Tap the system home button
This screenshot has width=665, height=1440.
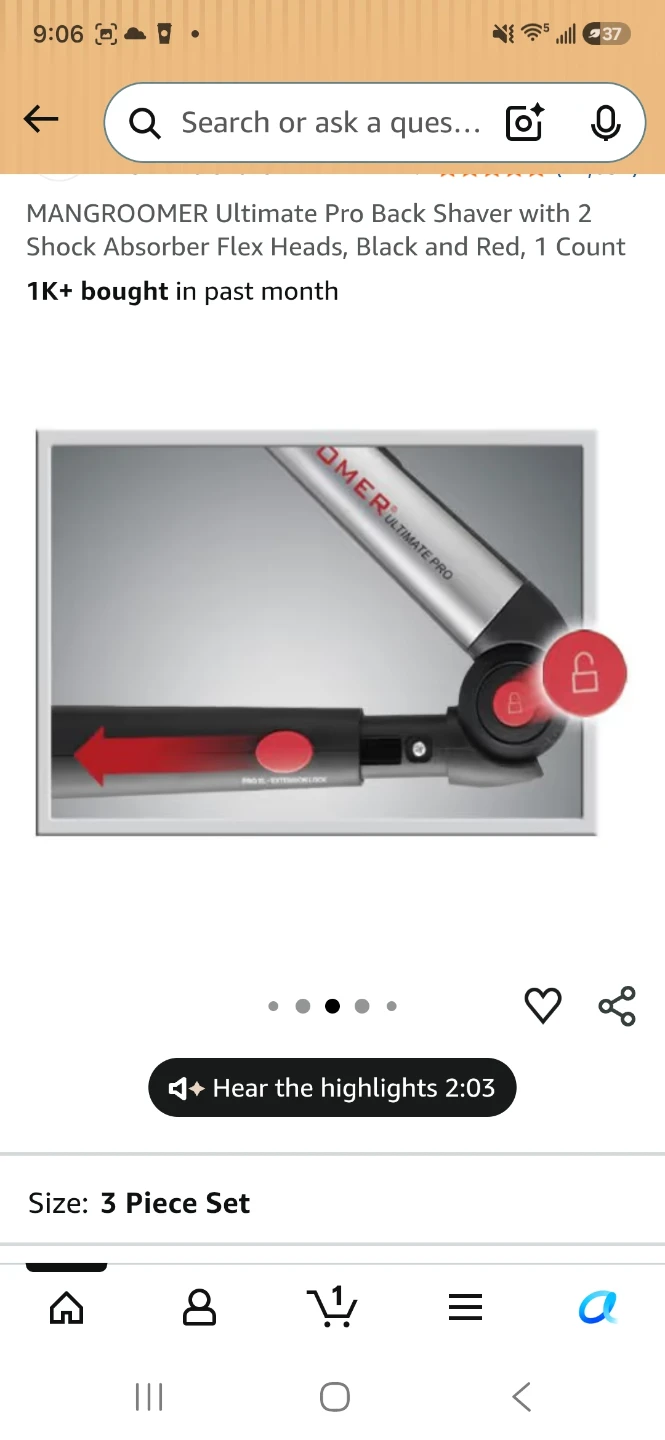pos(334,1397)
